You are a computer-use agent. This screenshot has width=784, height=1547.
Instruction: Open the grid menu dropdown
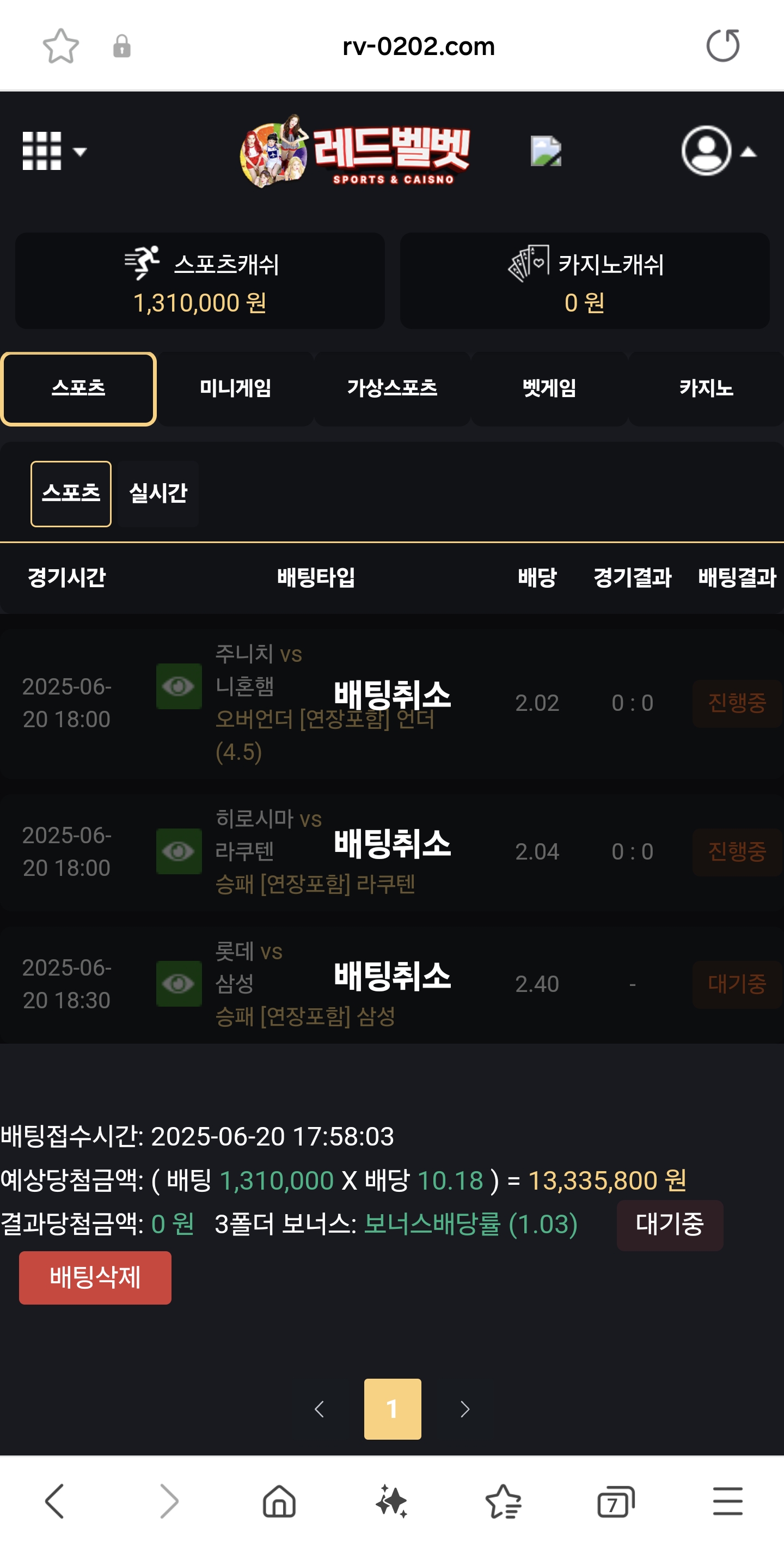(x=53, y=151)
